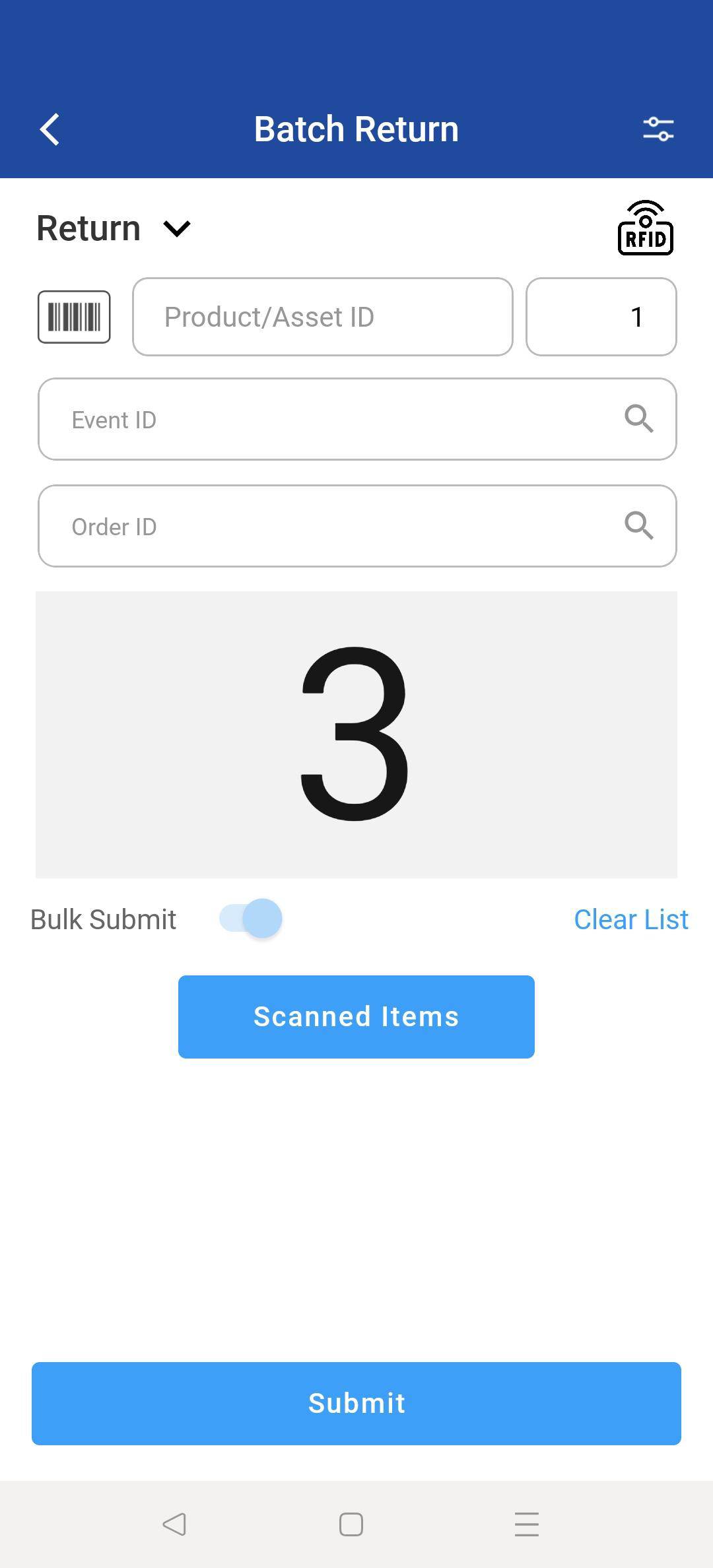Open the barcode scanner
Screen dimensions: 713x1568
[x=74, y=317]
